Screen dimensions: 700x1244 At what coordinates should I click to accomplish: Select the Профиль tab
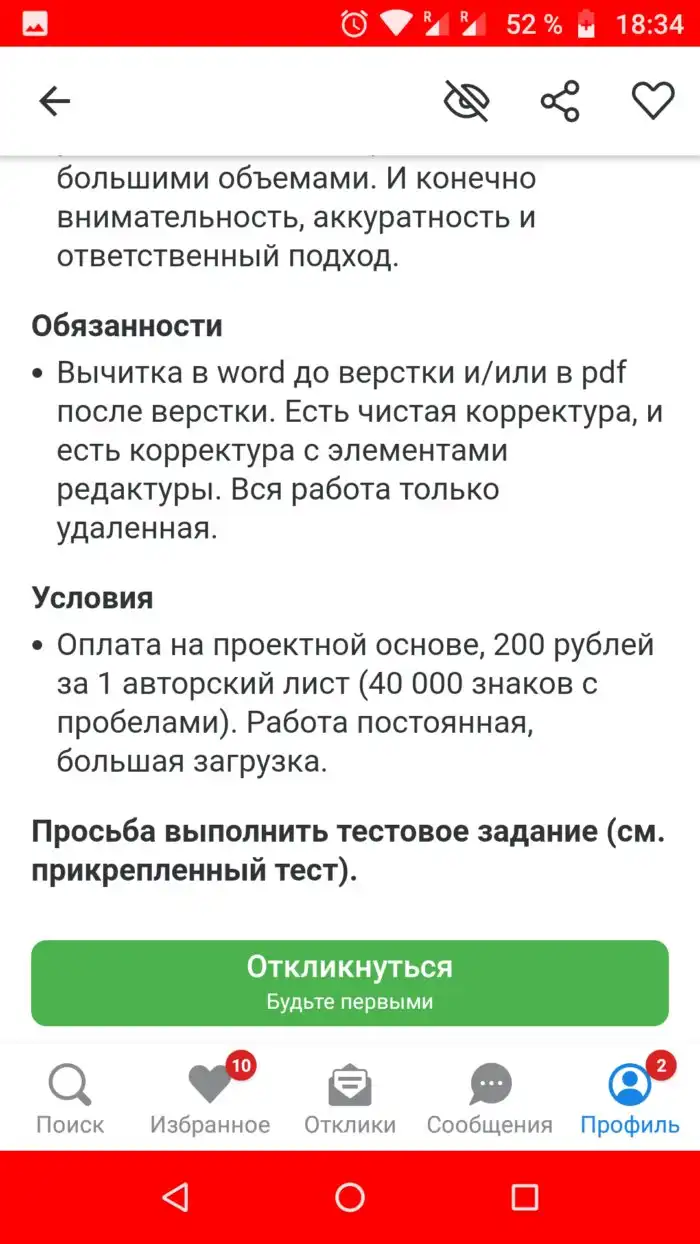tap(630, 1098)
